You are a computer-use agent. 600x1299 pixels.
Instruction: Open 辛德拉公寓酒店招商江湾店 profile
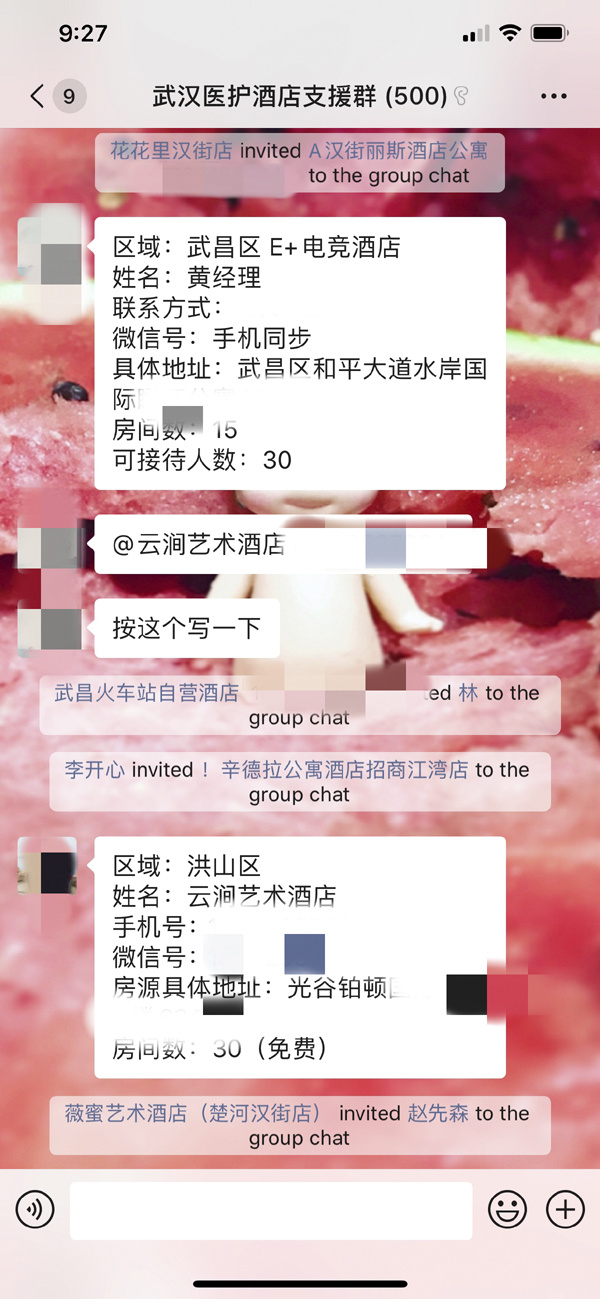coord(345,770)
